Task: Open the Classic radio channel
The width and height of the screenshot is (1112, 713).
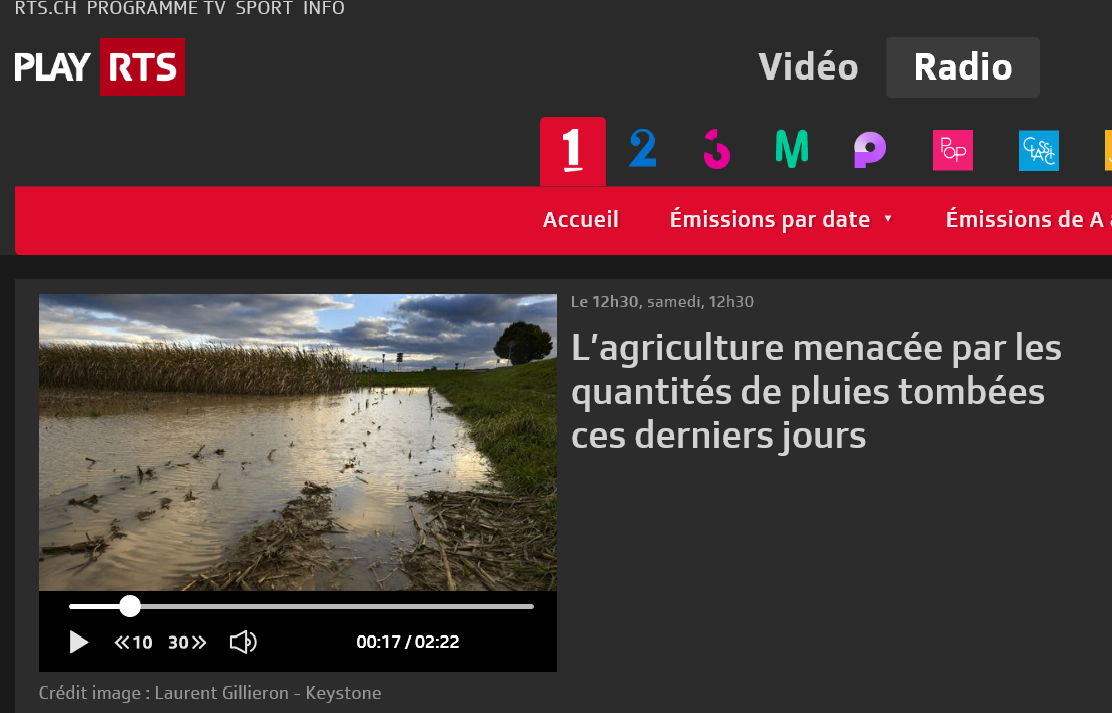Action: 1038,151
